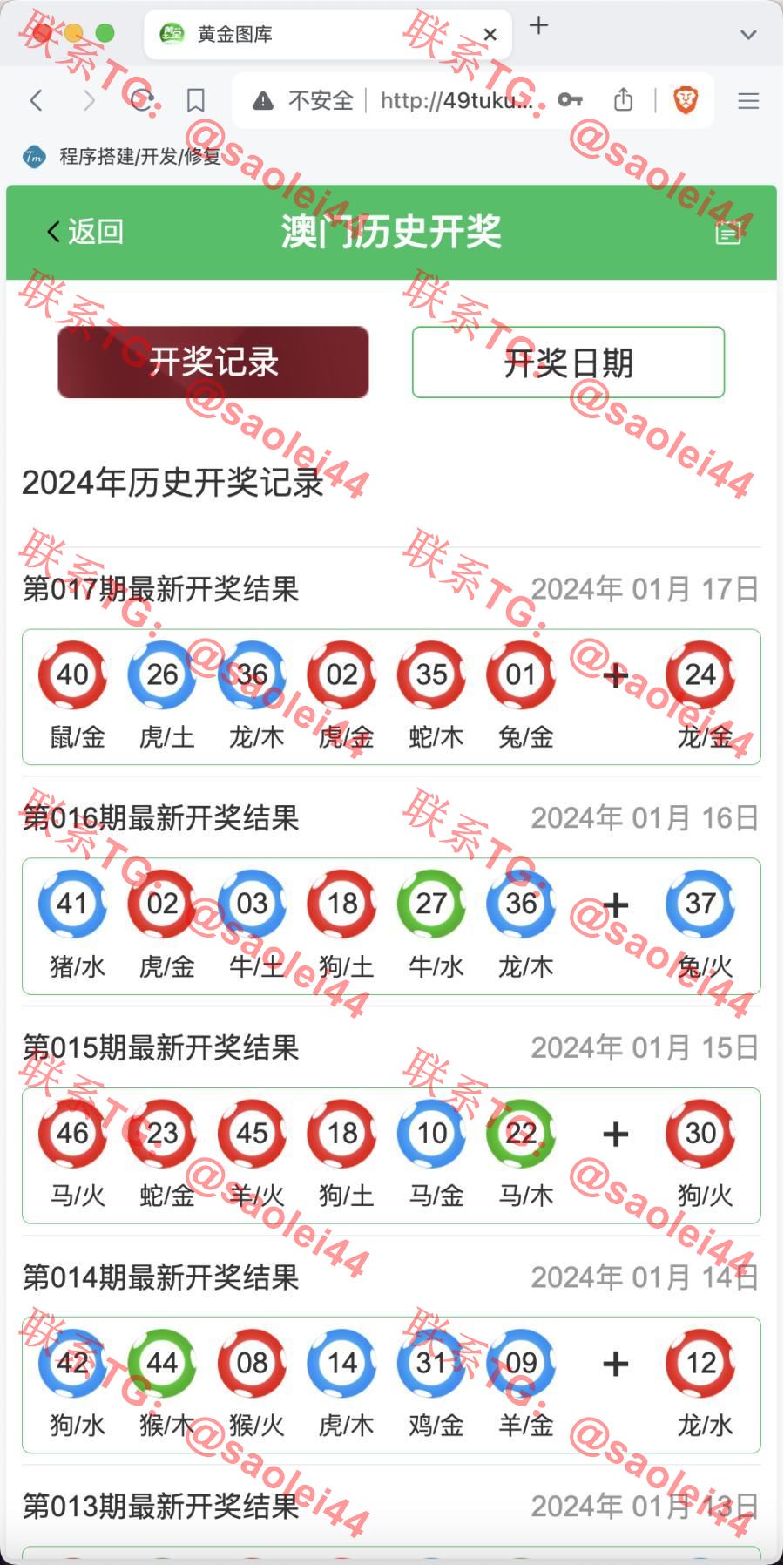The image size is (784, 1565).
Task: Go back in the browser
Action: (x=37, y=101)
